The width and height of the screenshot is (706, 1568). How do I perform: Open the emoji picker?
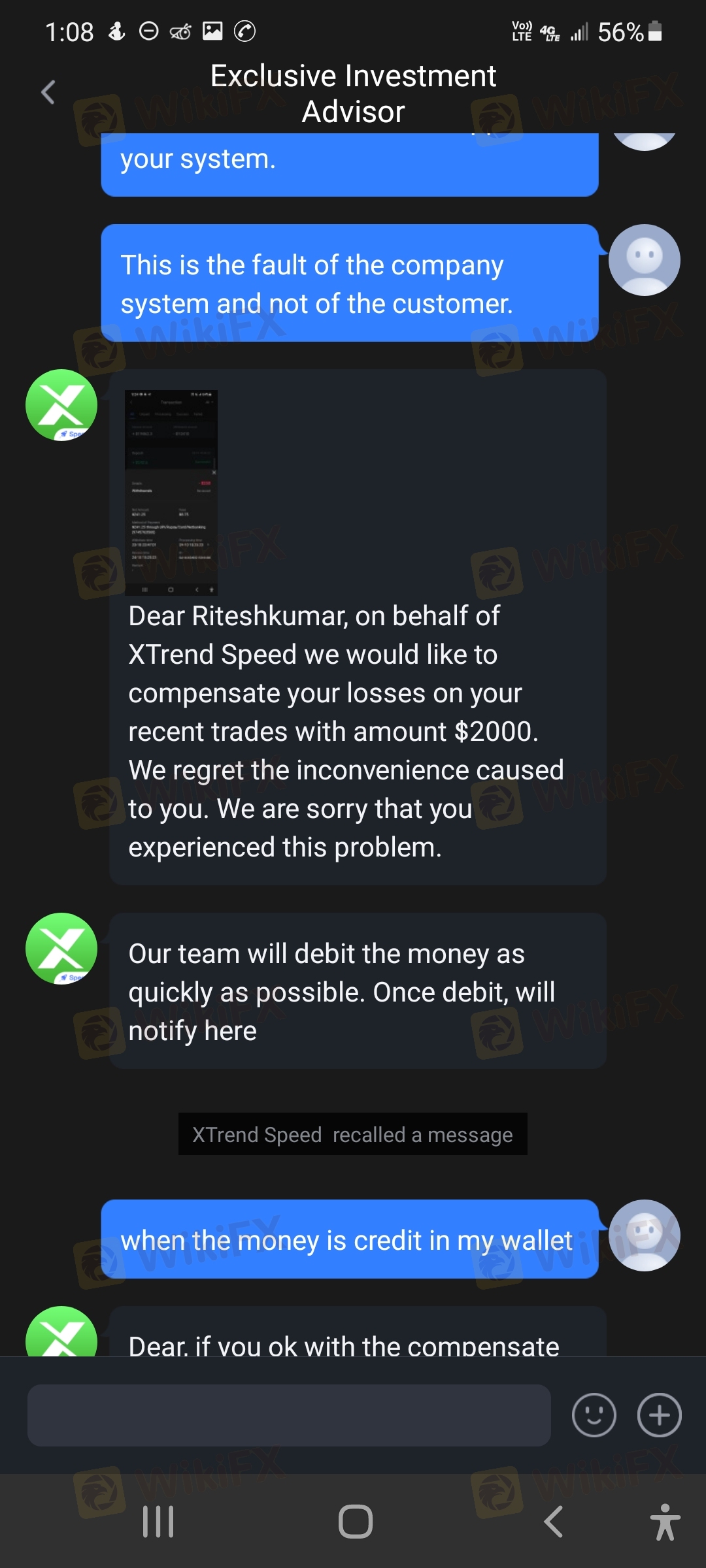coord(594,1415)
